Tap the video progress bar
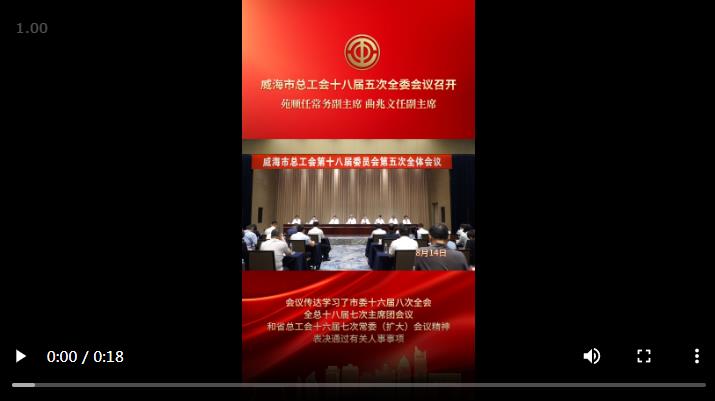This screenshot has height=401, width=715. (358, 384)
